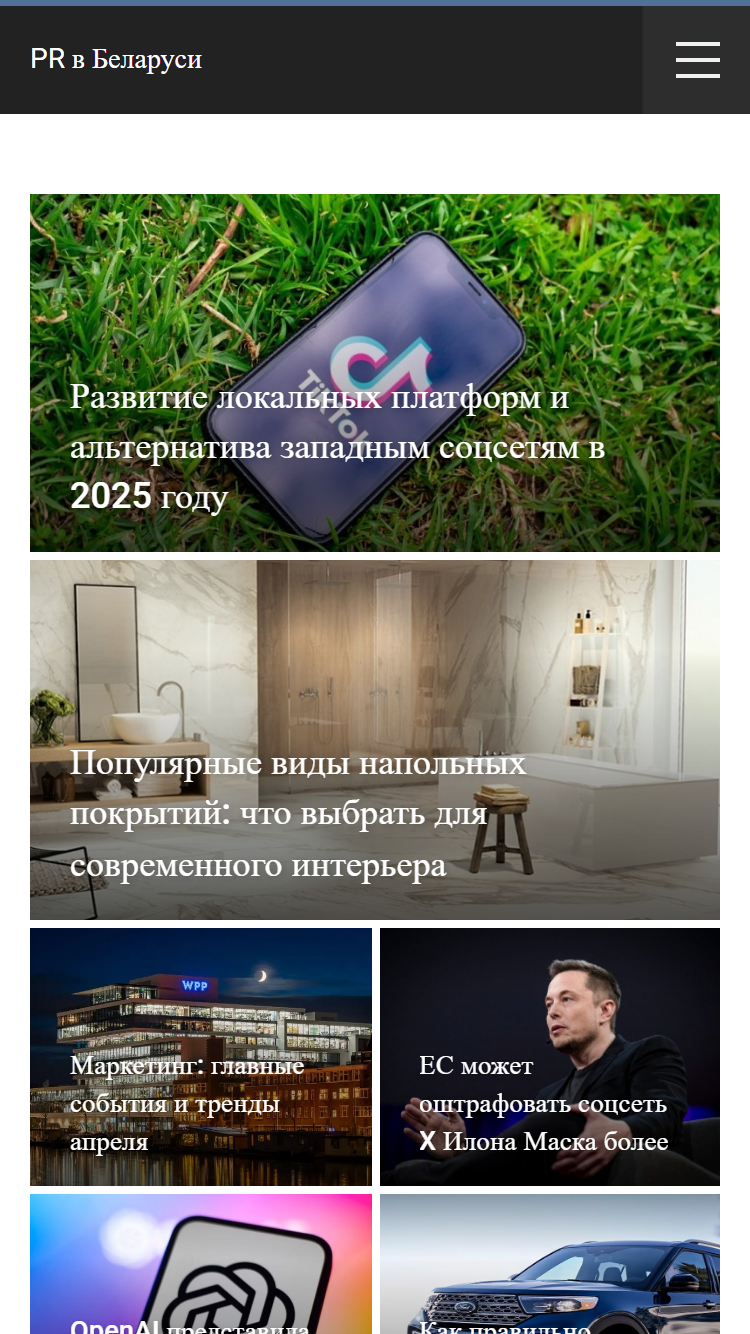
Task: Open the hamburger menu
Action: [697, 60]
